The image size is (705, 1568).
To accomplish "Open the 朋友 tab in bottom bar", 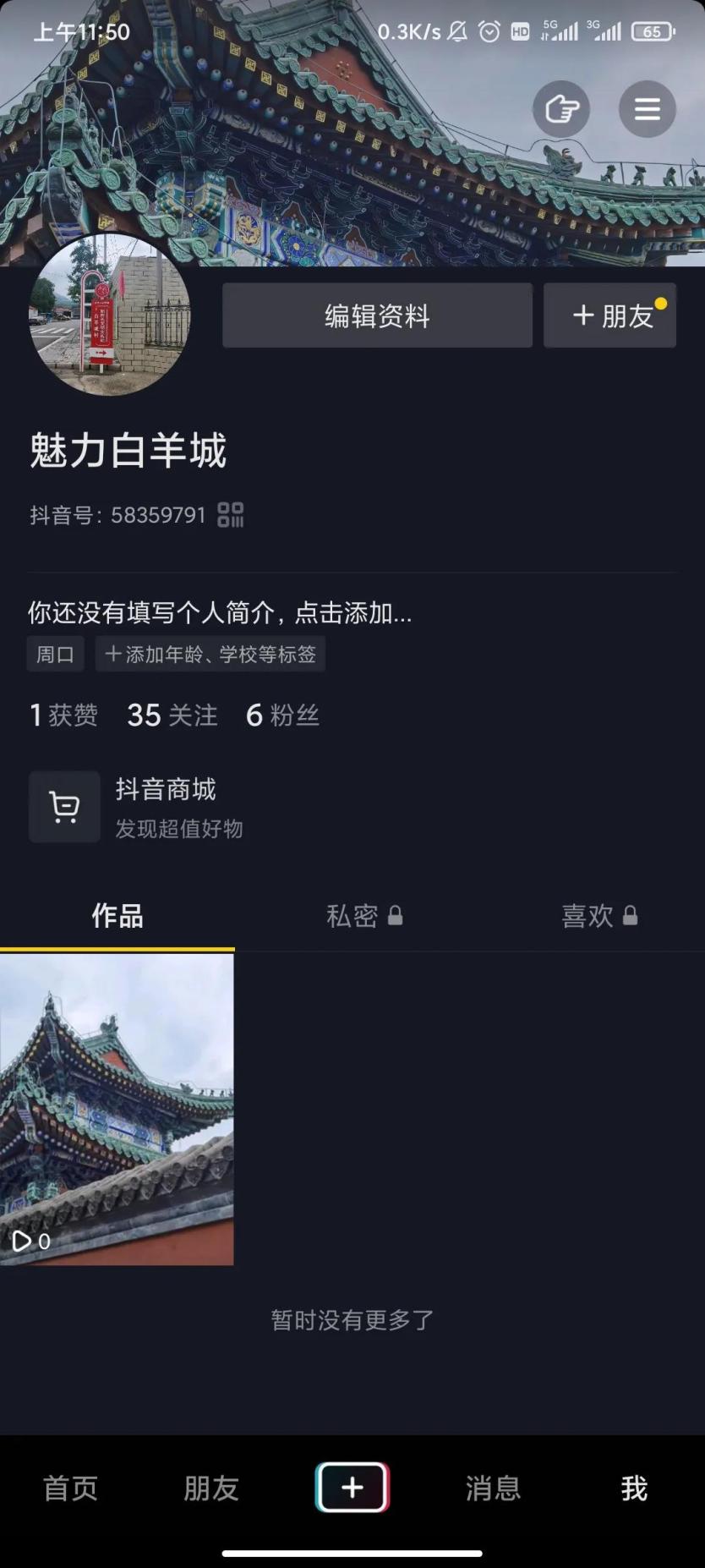I will 211,1489.
